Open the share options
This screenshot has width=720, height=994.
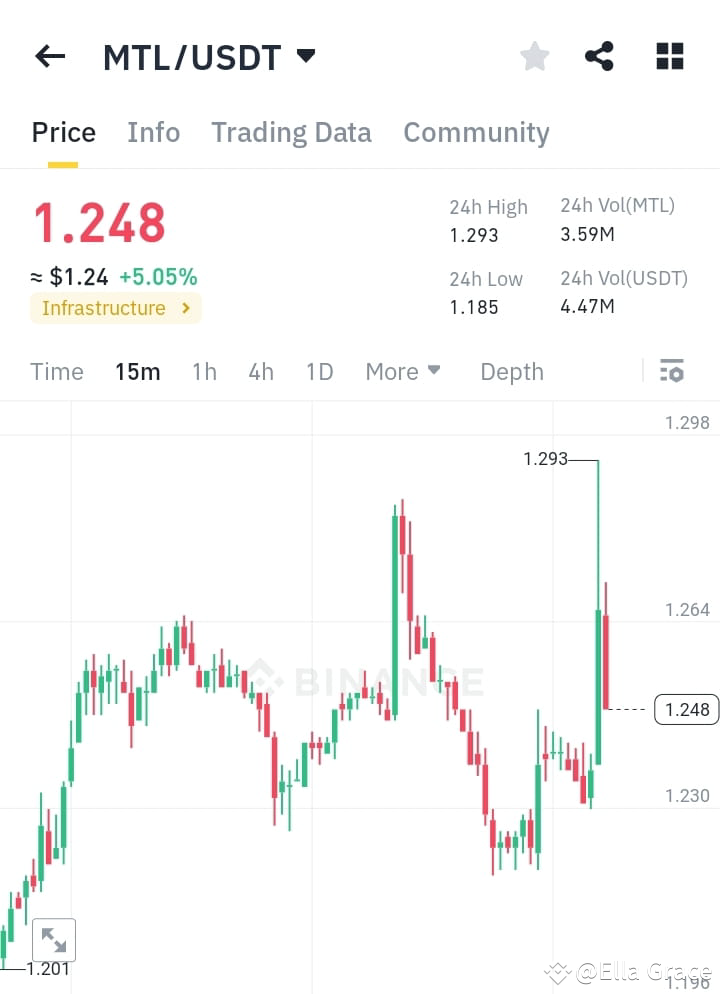tap(599, 56)
